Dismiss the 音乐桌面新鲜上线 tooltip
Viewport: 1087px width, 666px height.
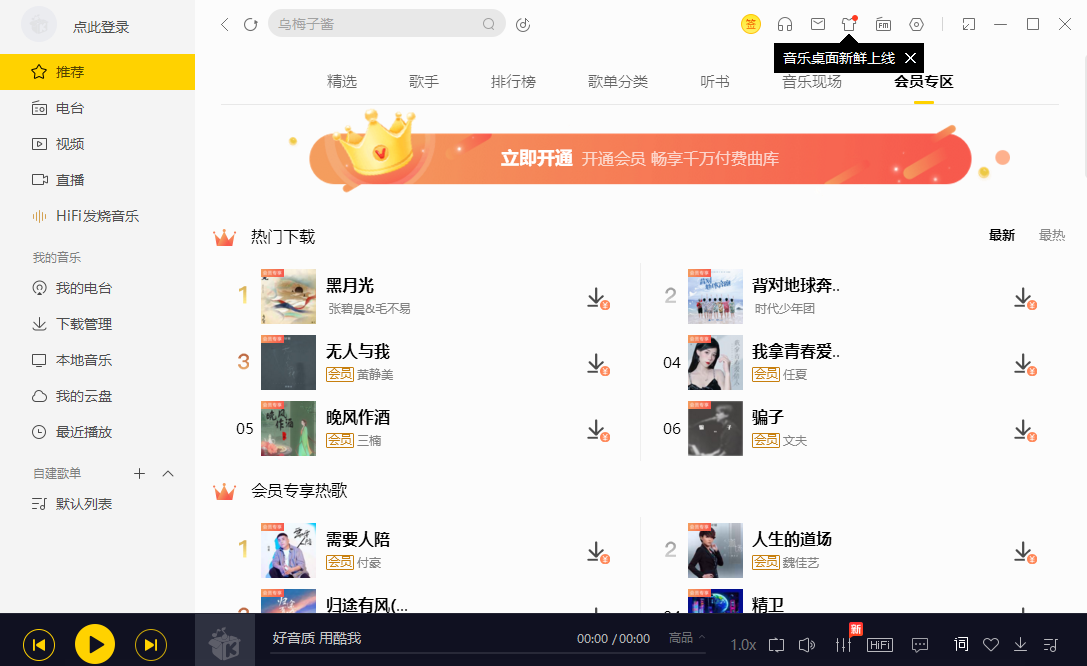pyautogui.click(x=910, y=58)
